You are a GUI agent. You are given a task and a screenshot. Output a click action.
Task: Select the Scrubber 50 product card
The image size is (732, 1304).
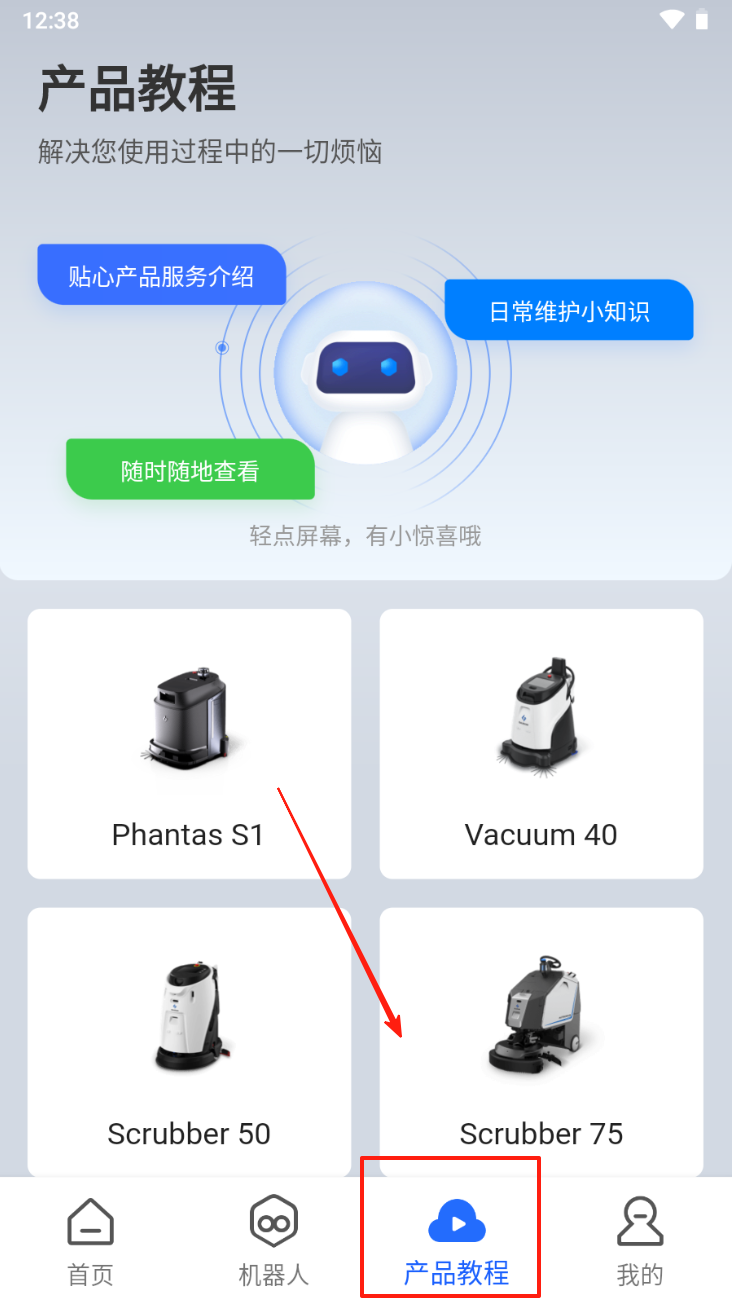(189, 1042)
